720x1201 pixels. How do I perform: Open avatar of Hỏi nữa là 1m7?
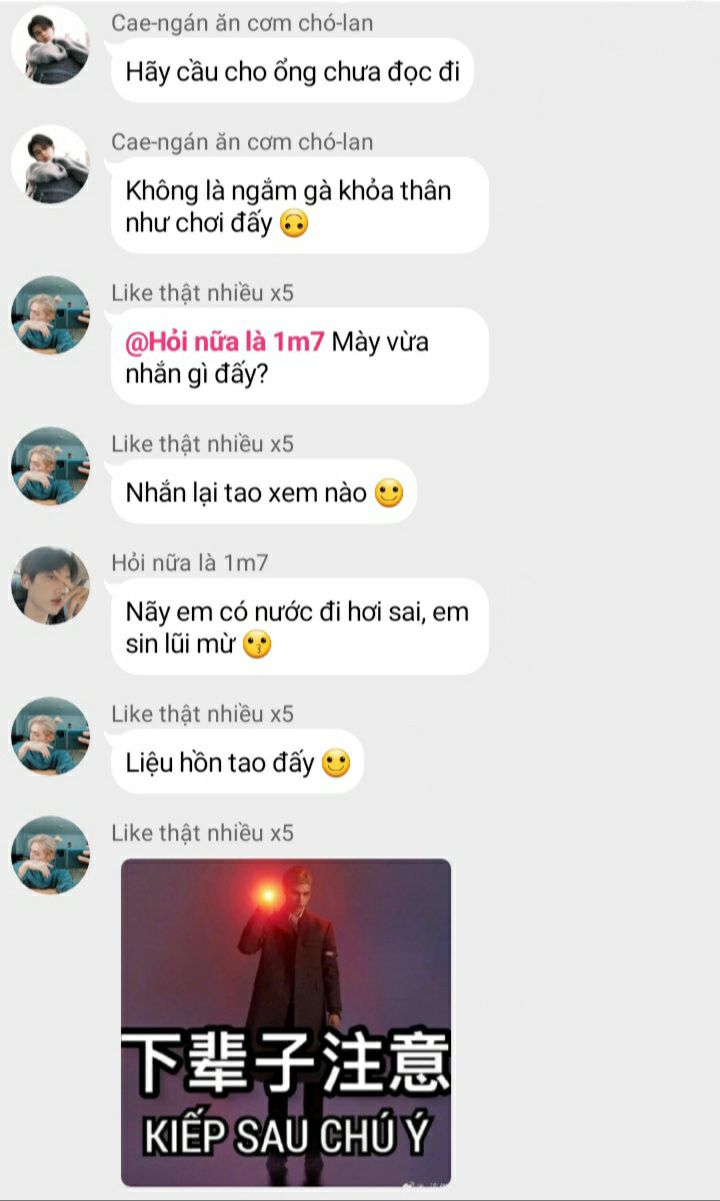point(50,585)
